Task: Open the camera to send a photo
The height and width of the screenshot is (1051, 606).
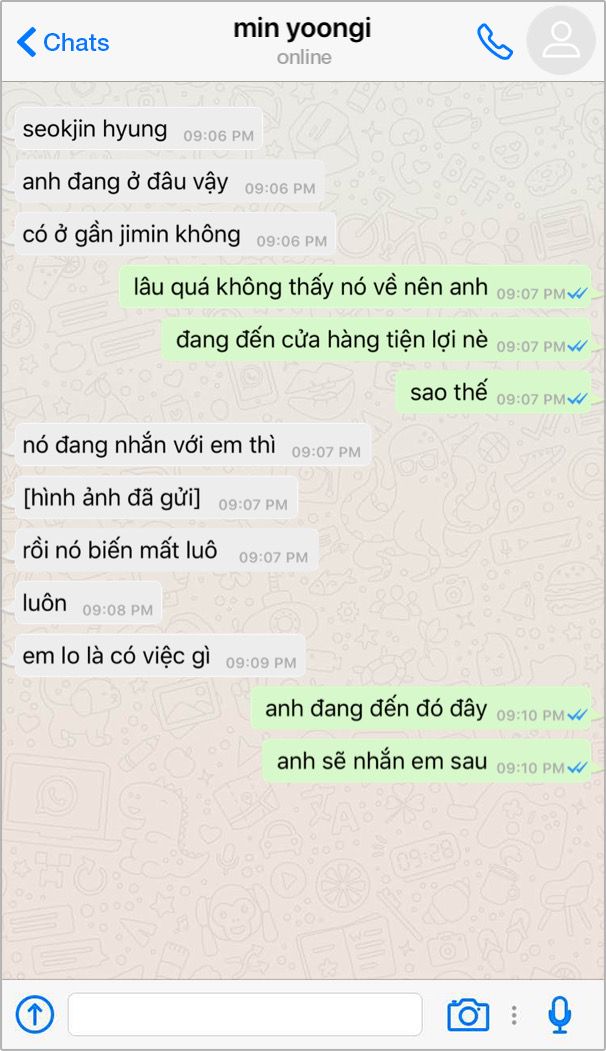Action: (468, 1015)
